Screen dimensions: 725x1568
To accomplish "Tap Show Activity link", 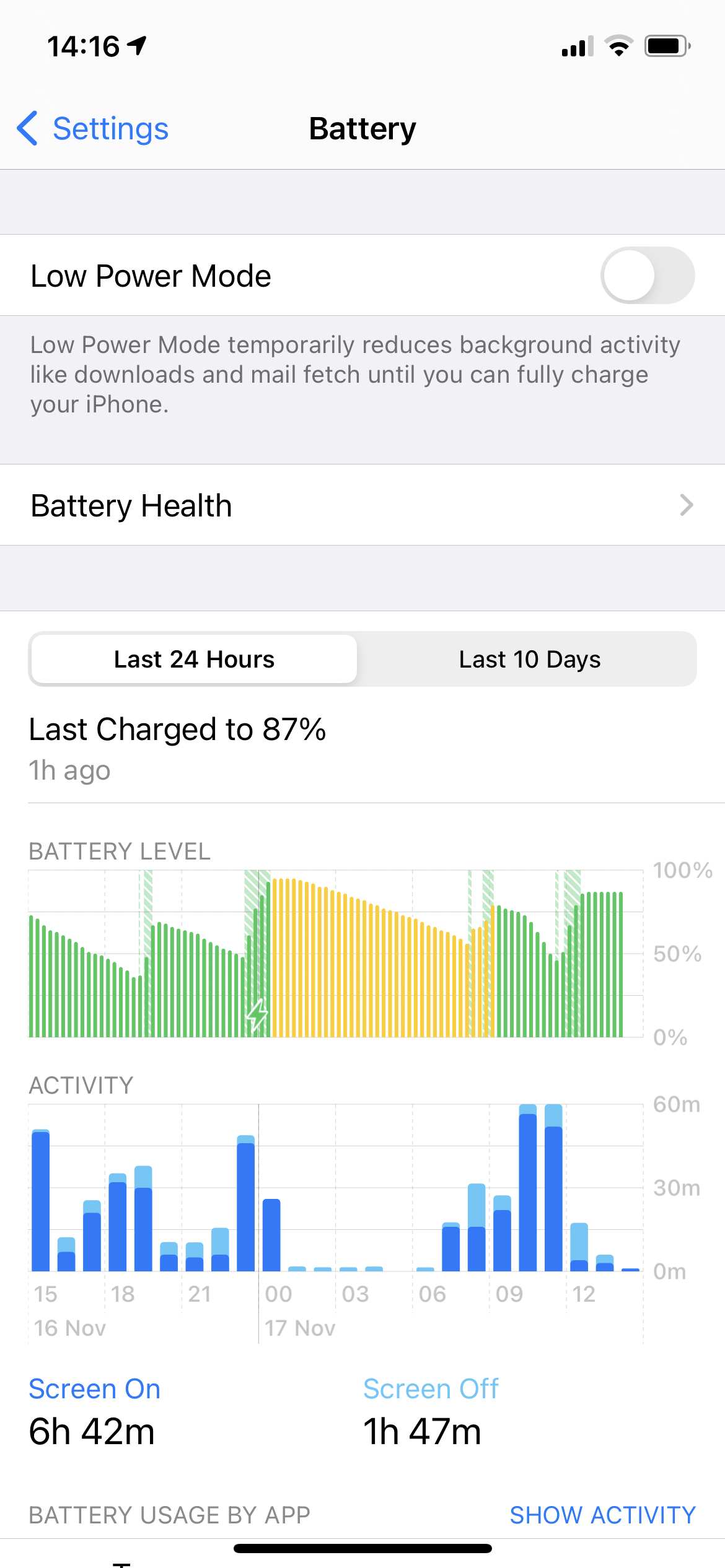I will 602,1515.
